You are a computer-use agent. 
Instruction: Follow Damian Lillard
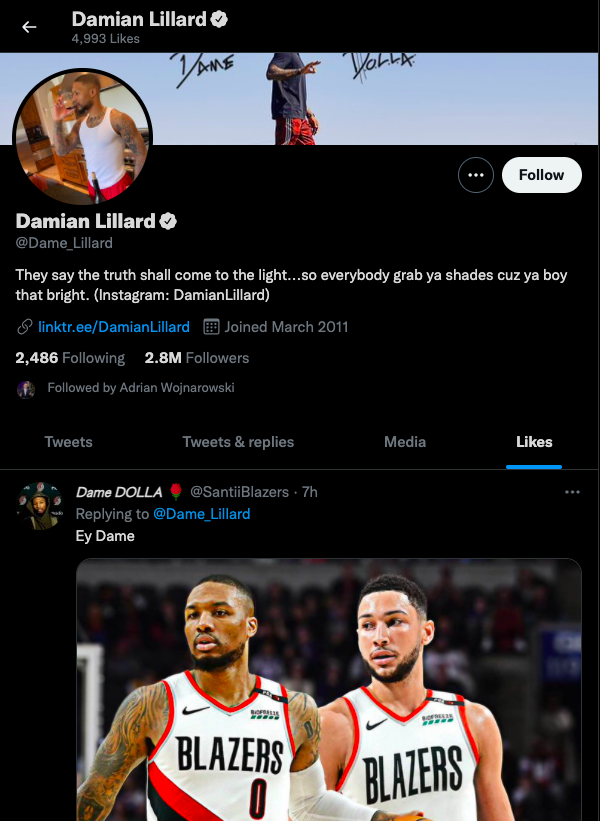(x=541, y=175)
